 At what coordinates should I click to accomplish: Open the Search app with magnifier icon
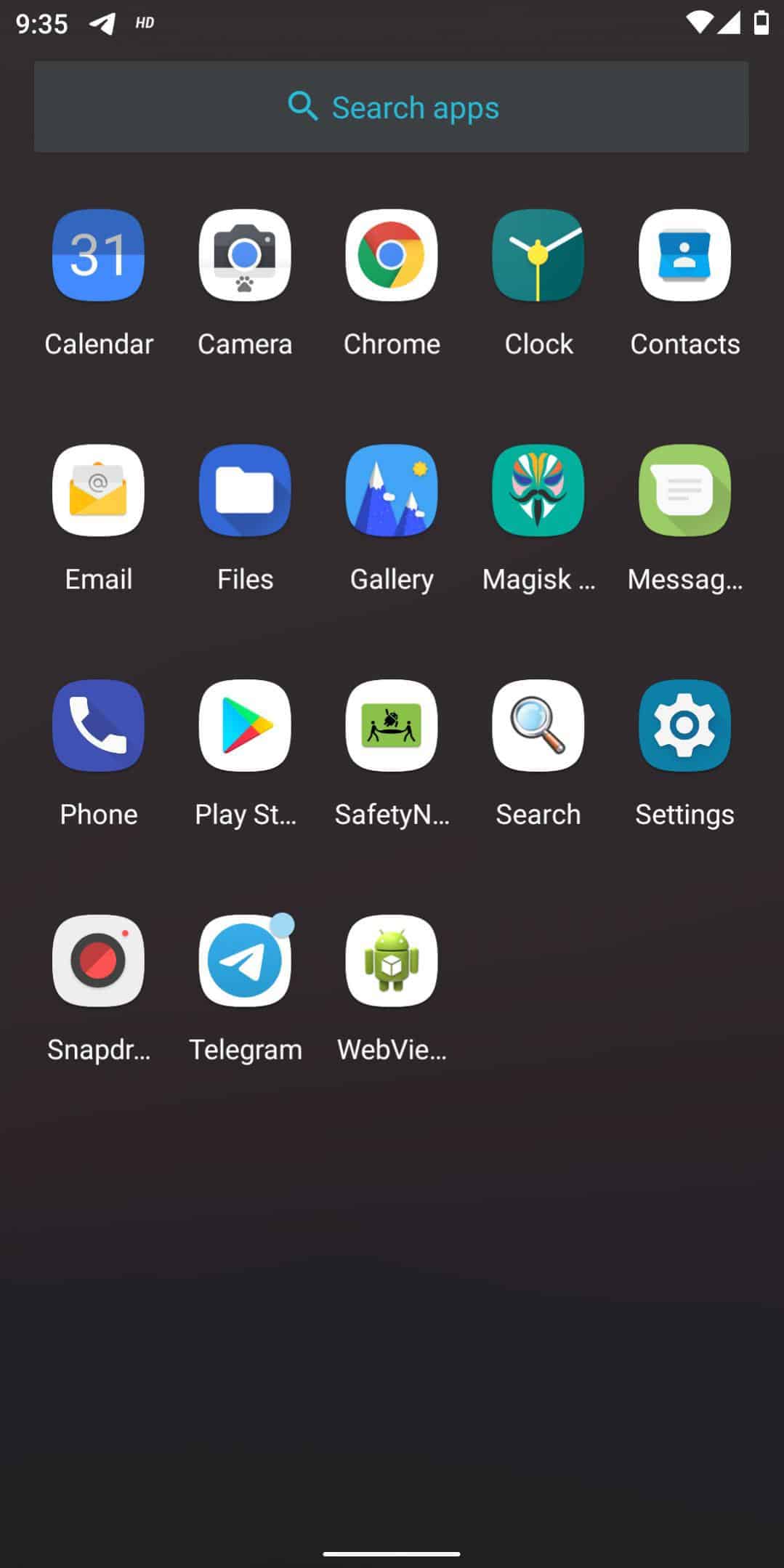(x=538, y=725)
